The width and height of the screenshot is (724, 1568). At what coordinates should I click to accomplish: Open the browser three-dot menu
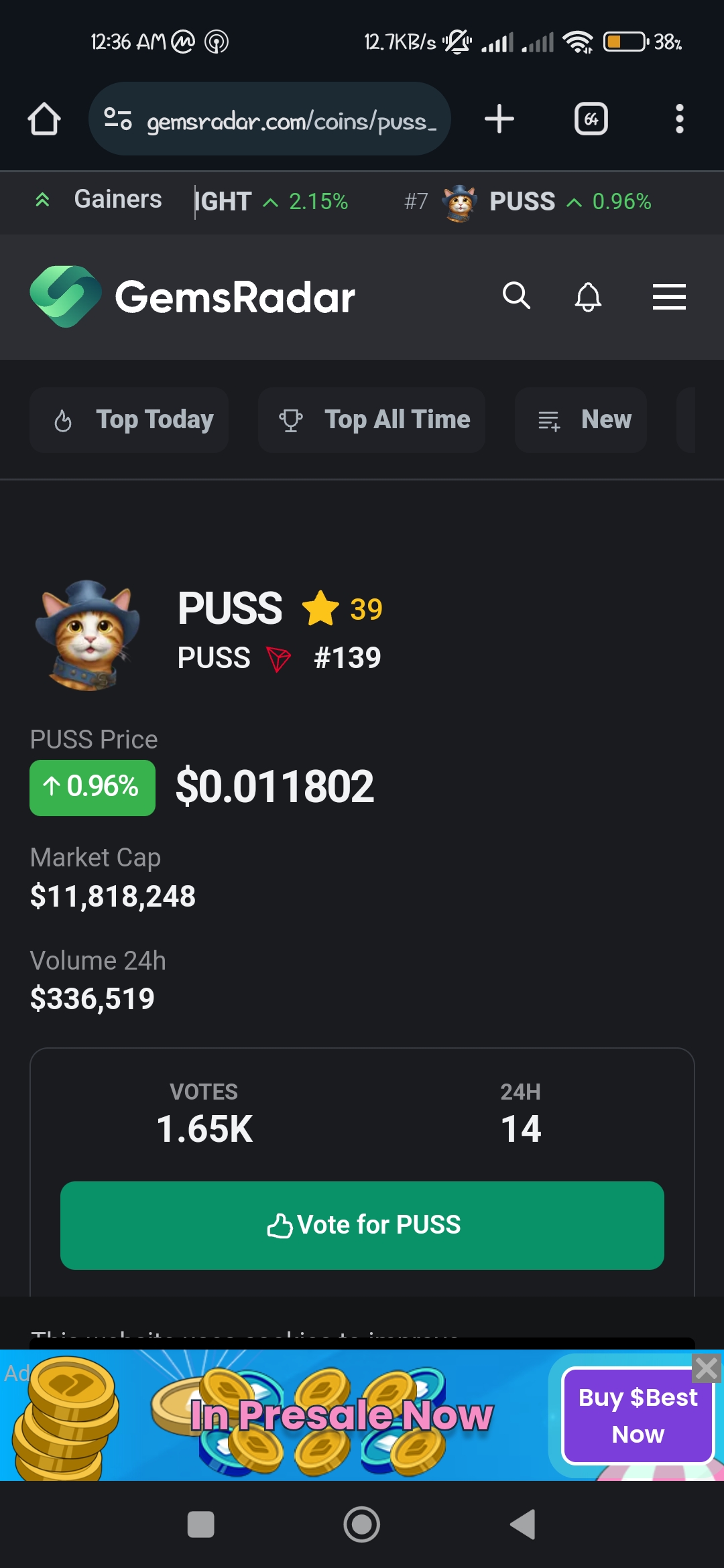coord(679,119)
